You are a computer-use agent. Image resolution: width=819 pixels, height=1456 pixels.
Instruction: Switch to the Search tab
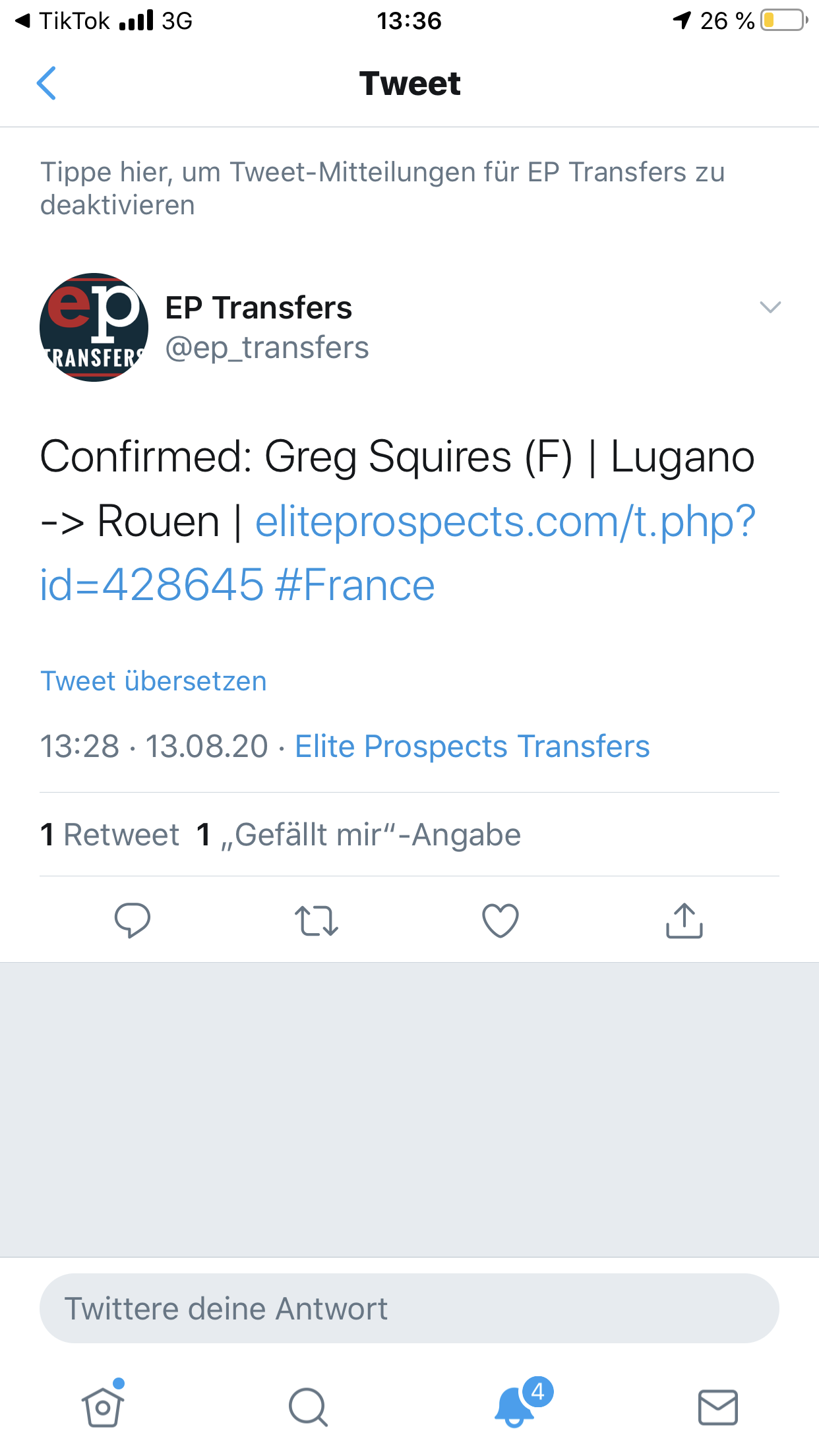point(308,1407)
